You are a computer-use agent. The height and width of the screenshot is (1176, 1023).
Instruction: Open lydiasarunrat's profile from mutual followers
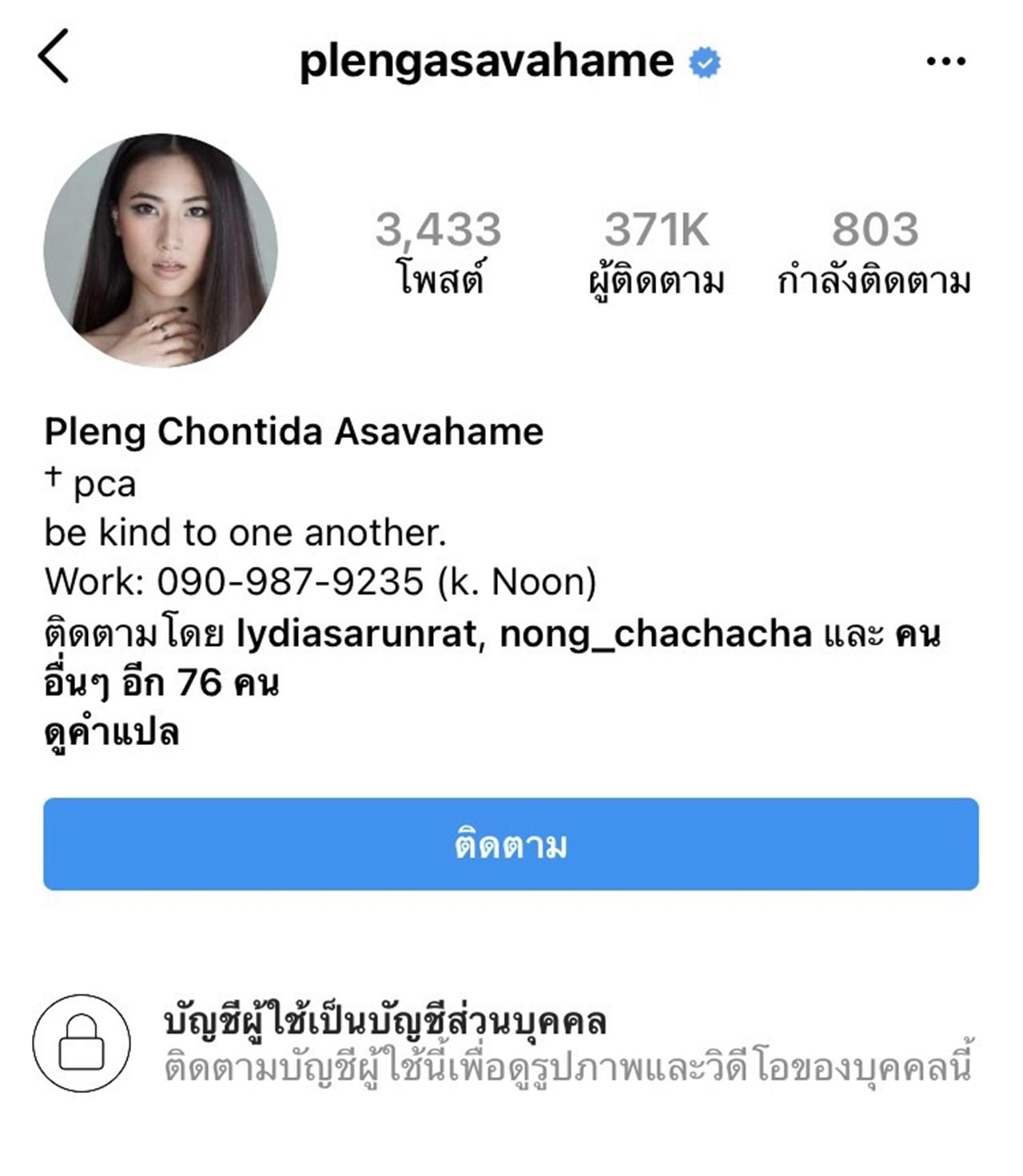356,635
